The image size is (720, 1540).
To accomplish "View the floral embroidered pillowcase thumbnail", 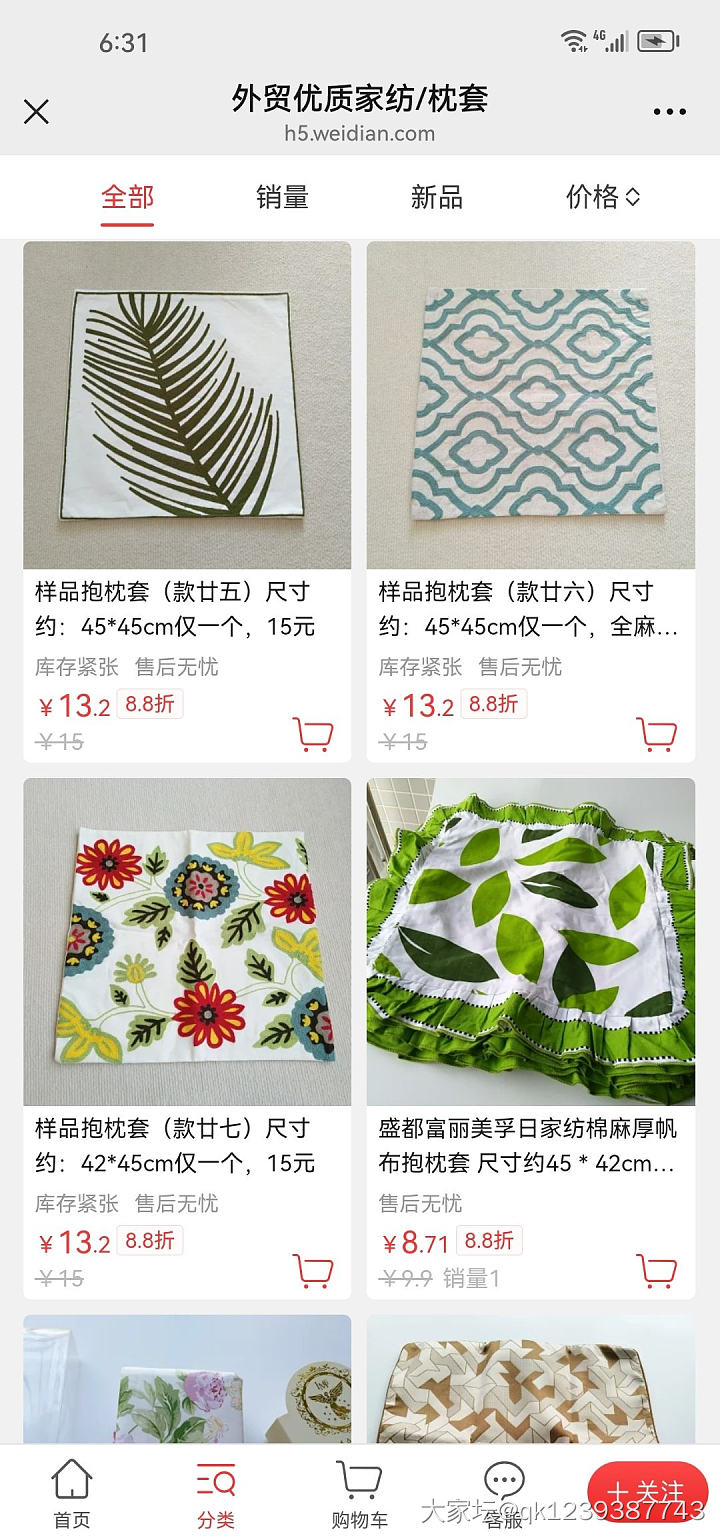I will coord(188,940).
